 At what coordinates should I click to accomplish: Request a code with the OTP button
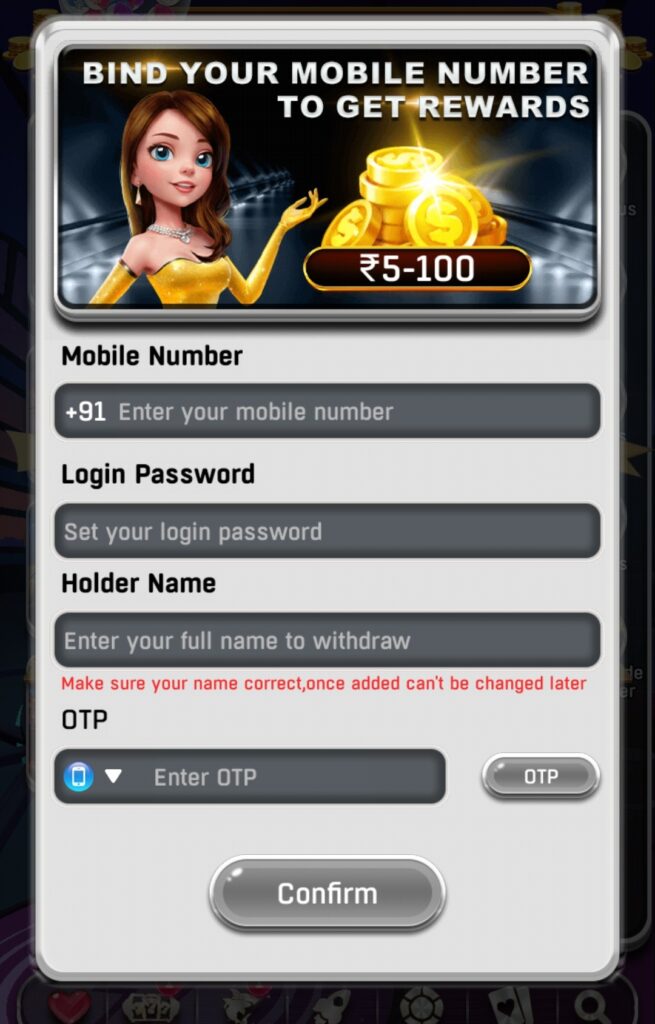tap(541, 776)
